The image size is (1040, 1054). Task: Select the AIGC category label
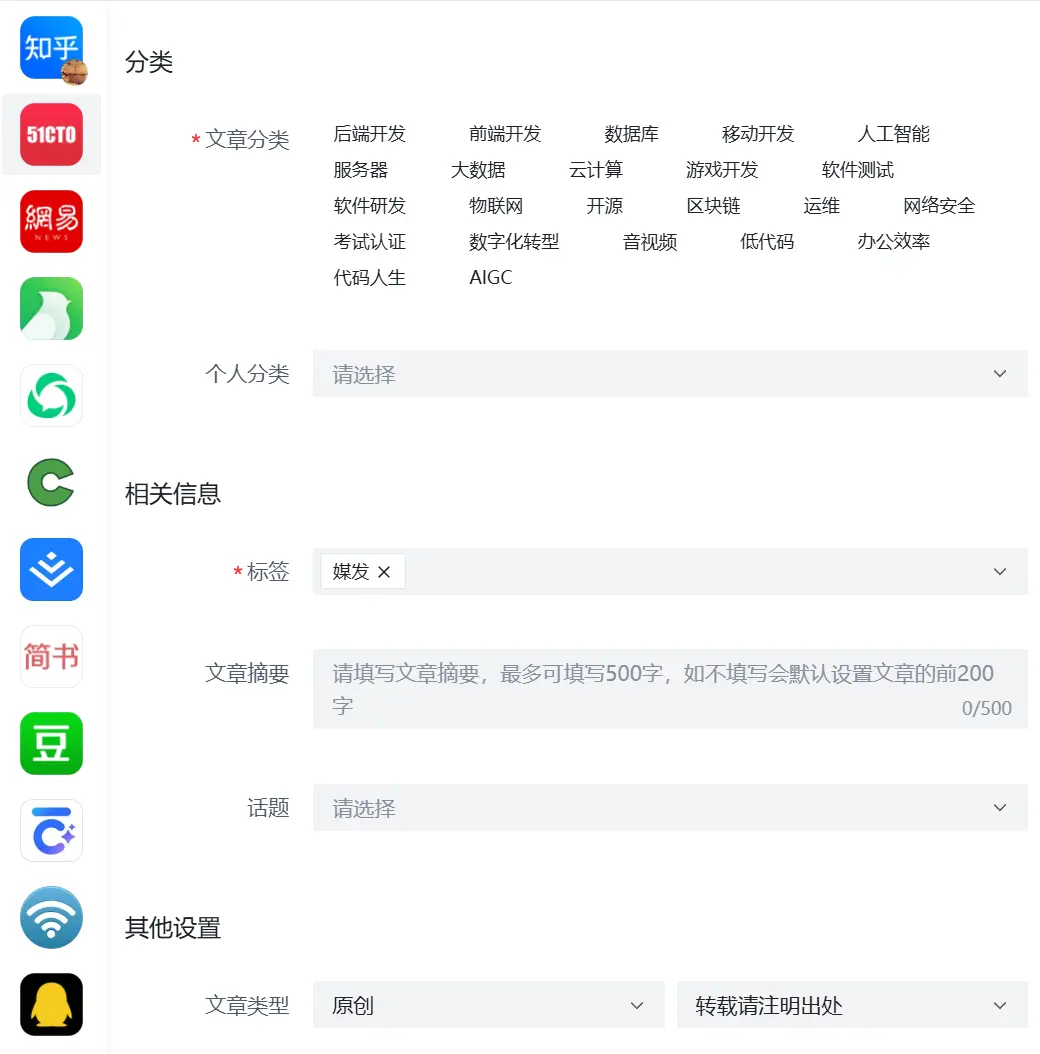(490, 277)
